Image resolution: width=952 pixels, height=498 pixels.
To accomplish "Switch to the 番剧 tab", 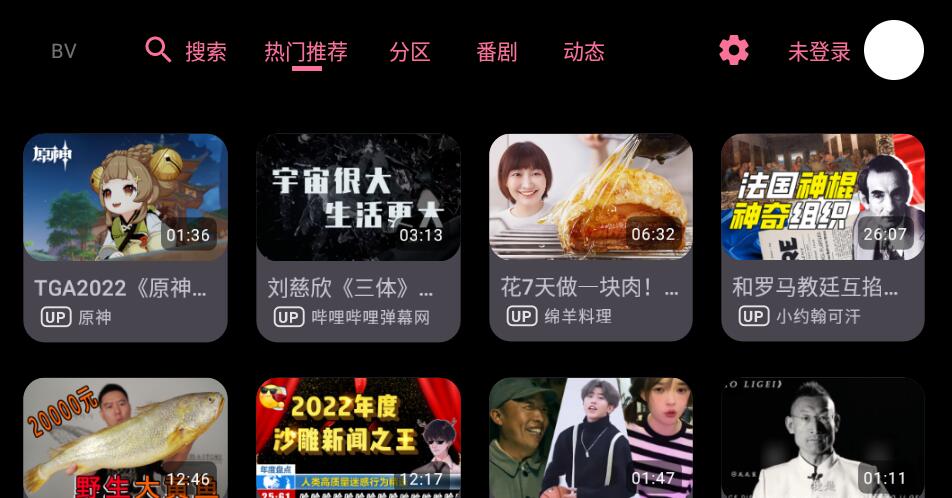I will [497, 52].
